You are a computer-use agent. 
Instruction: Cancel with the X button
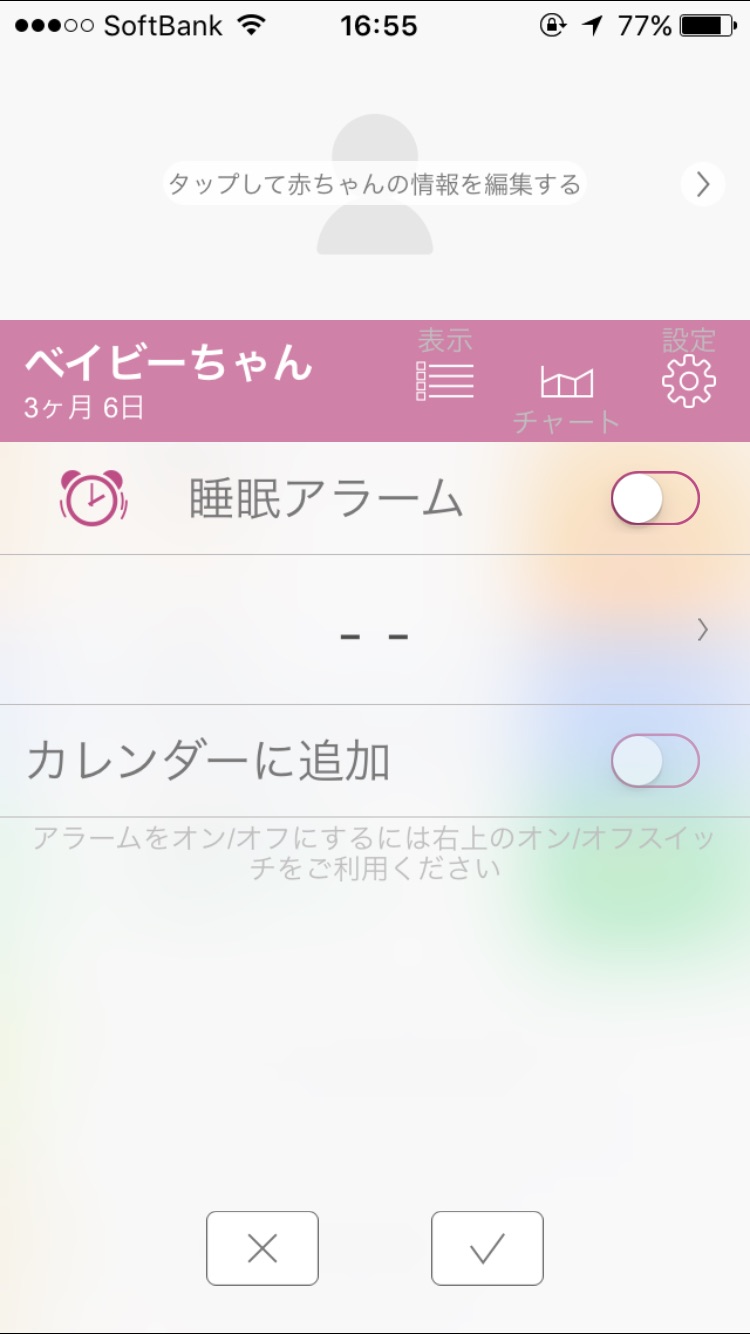[262, 1248]
